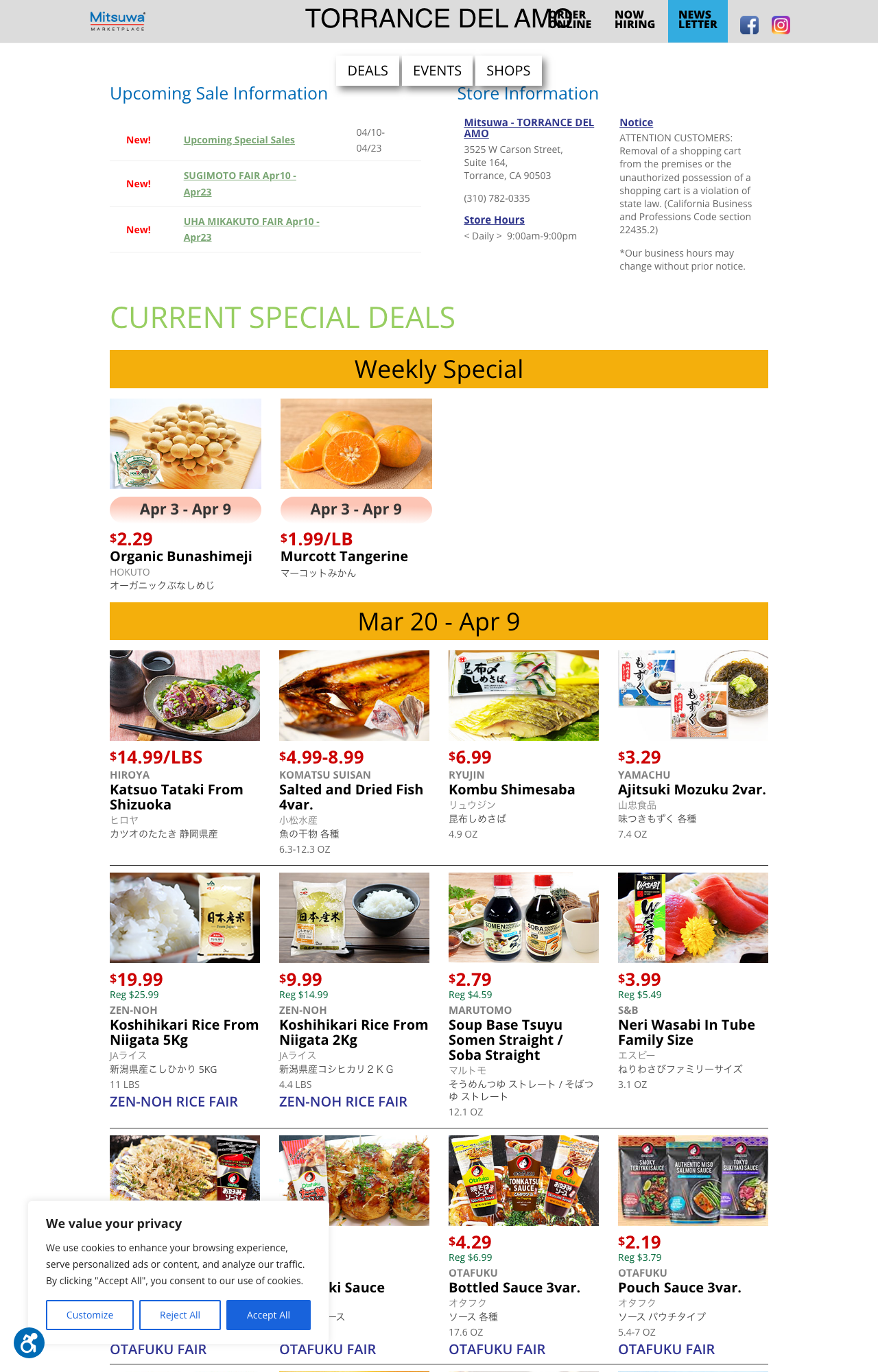Open the SHOPS menu

(508, 70)
